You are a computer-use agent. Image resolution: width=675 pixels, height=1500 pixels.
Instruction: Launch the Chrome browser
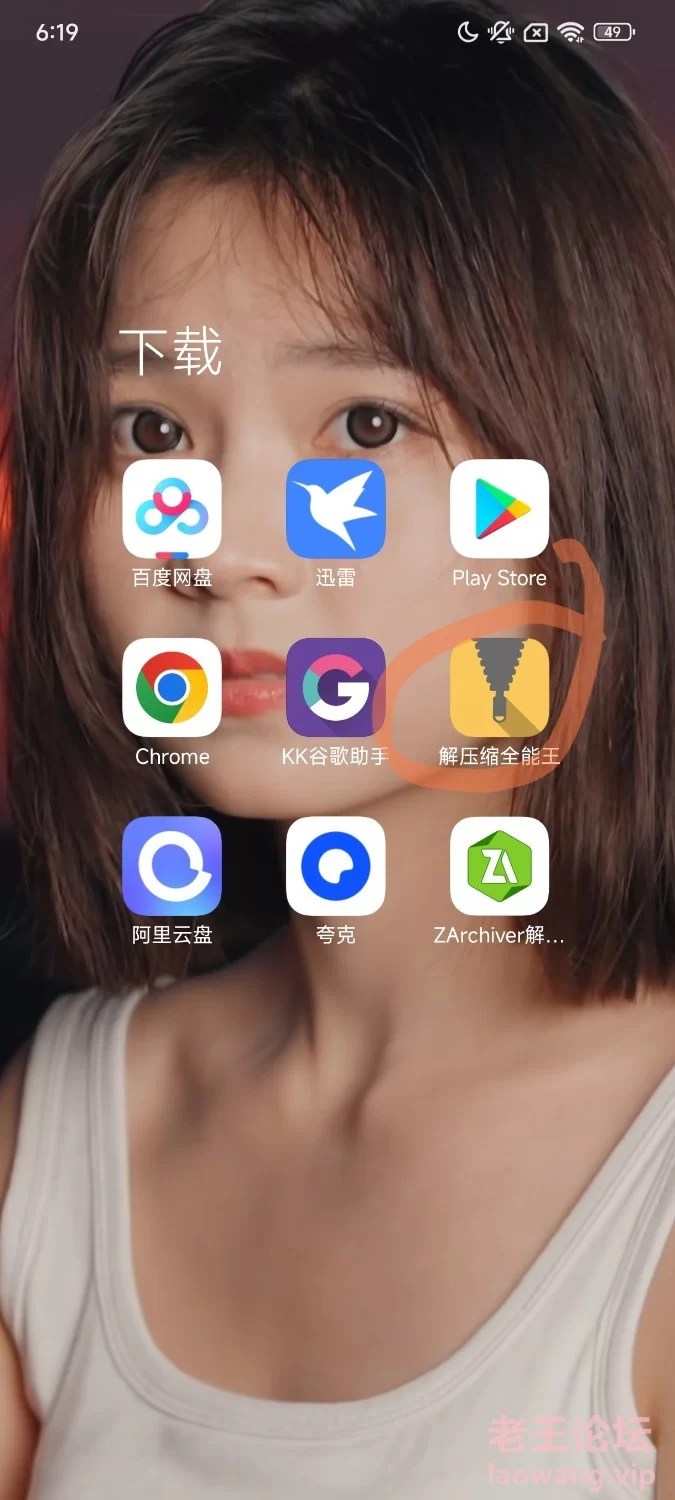click(172, 688)
